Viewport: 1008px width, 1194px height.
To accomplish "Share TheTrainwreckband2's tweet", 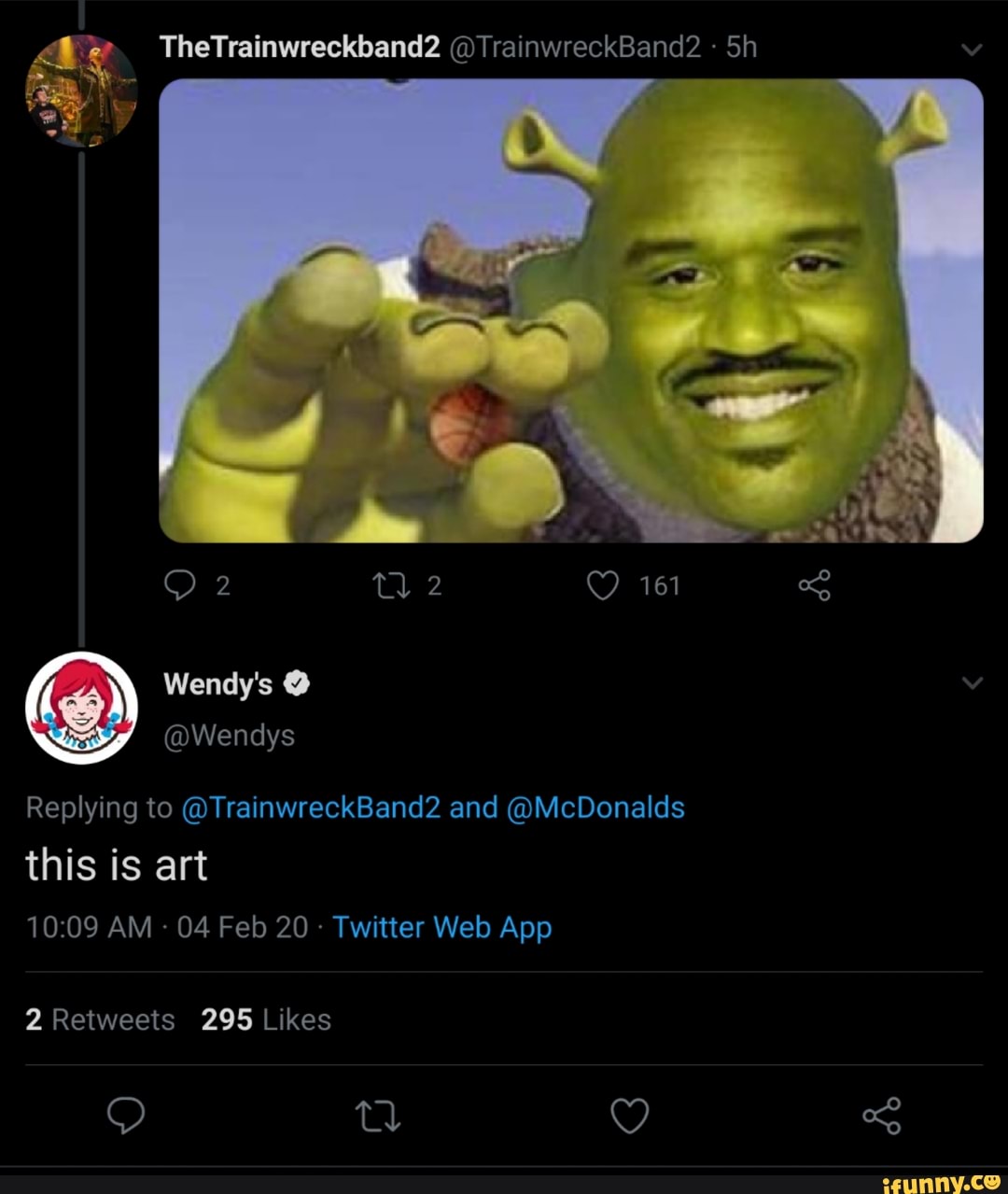I will (814, 585).
